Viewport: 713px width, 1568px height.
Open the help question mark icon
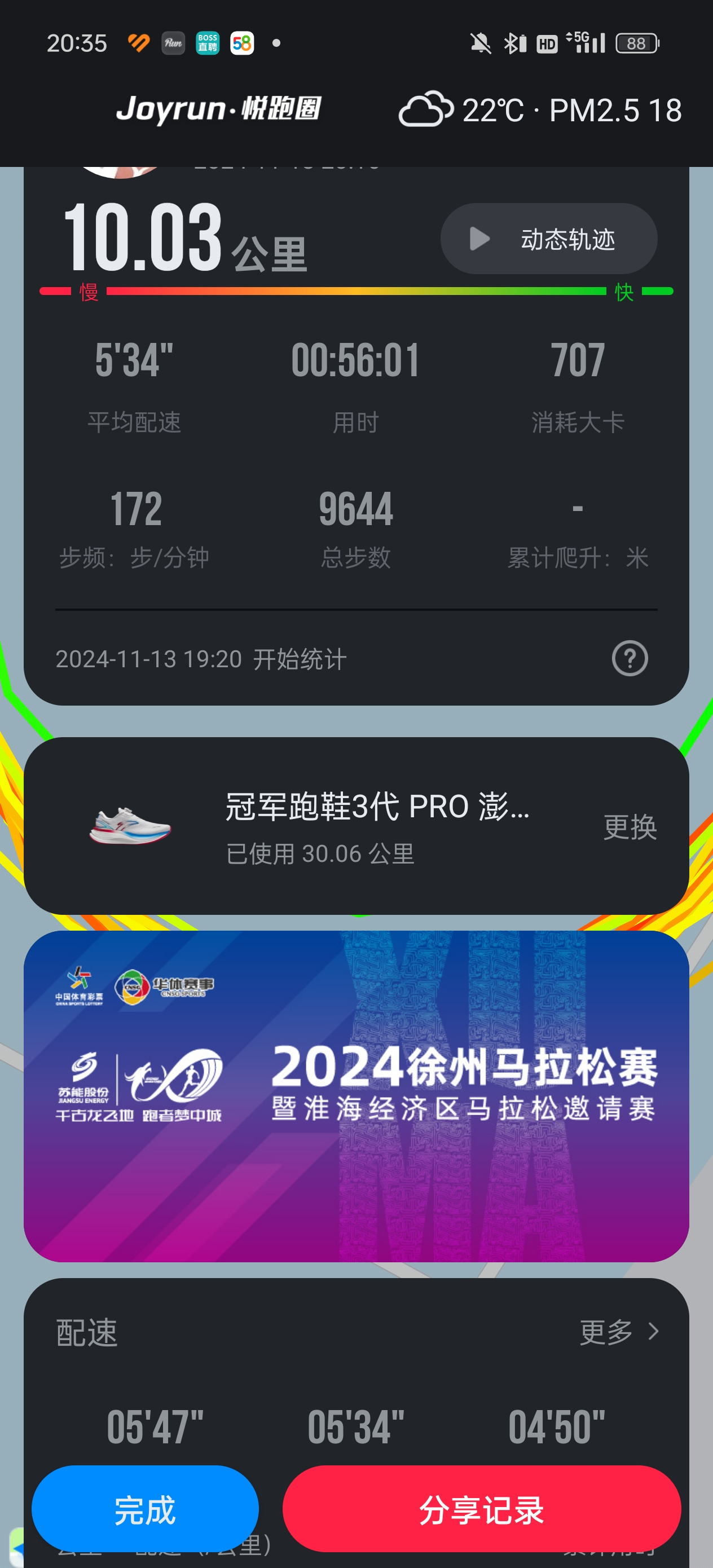coord(630,659)
